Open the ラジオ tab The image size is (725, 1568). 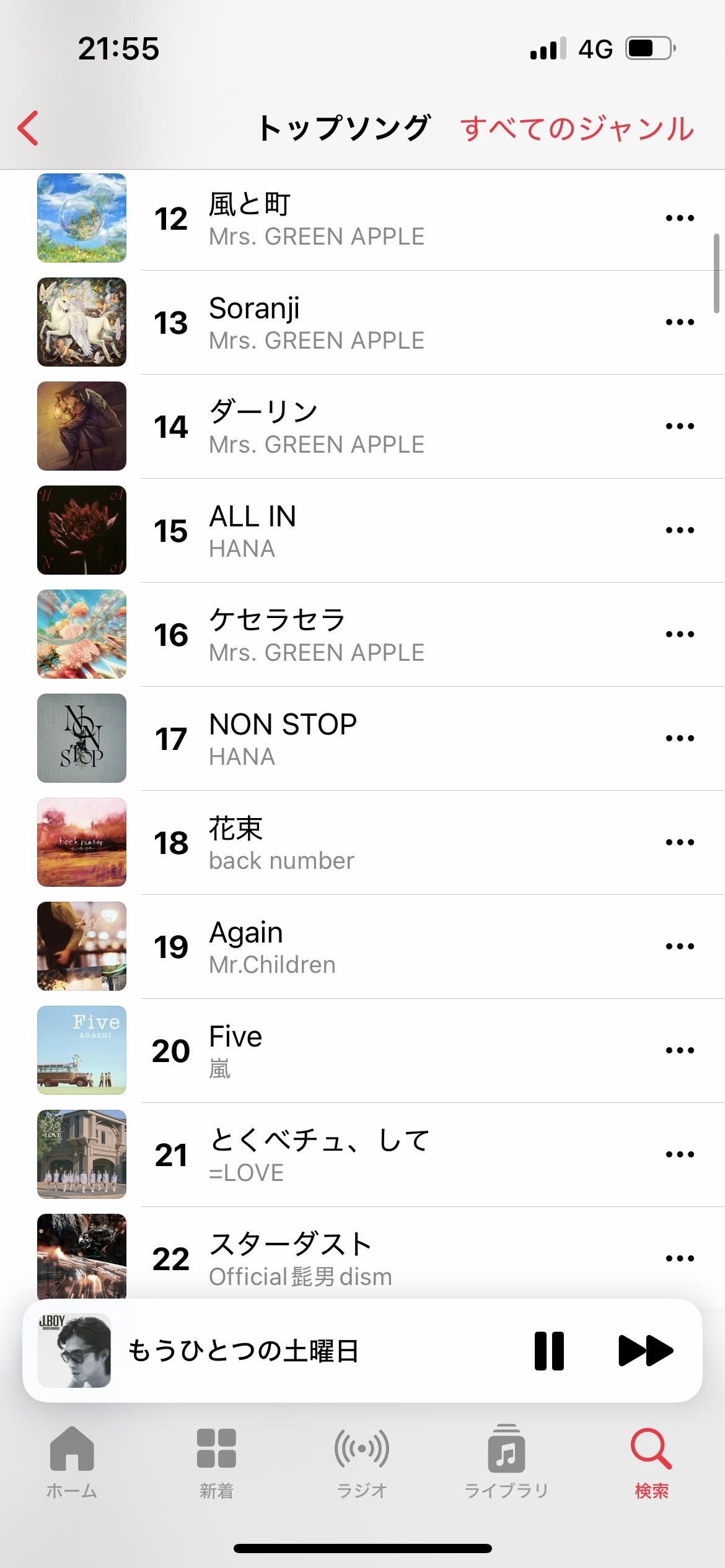coord(362,1462)
